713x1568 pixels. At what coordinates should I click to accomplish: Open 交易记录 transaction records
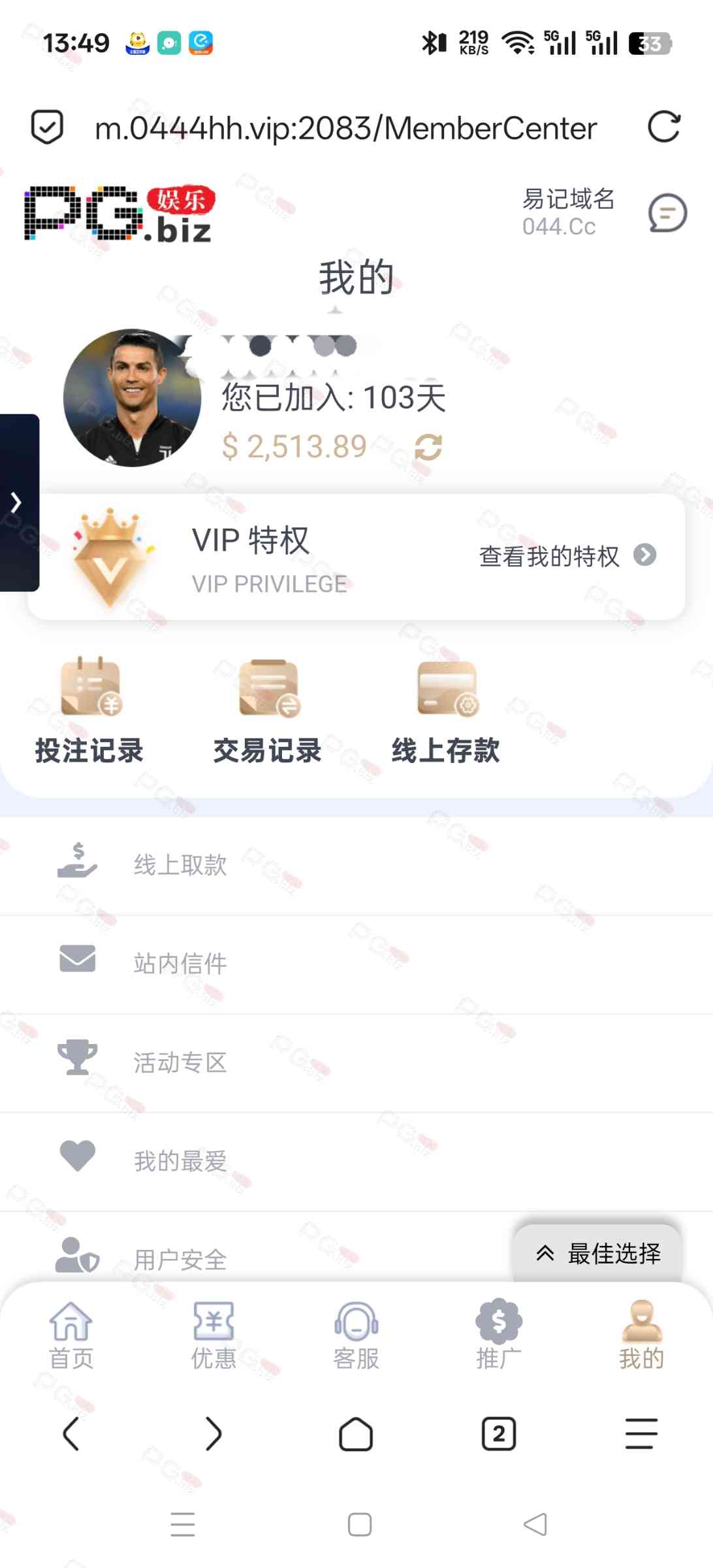tap(268, 711)
